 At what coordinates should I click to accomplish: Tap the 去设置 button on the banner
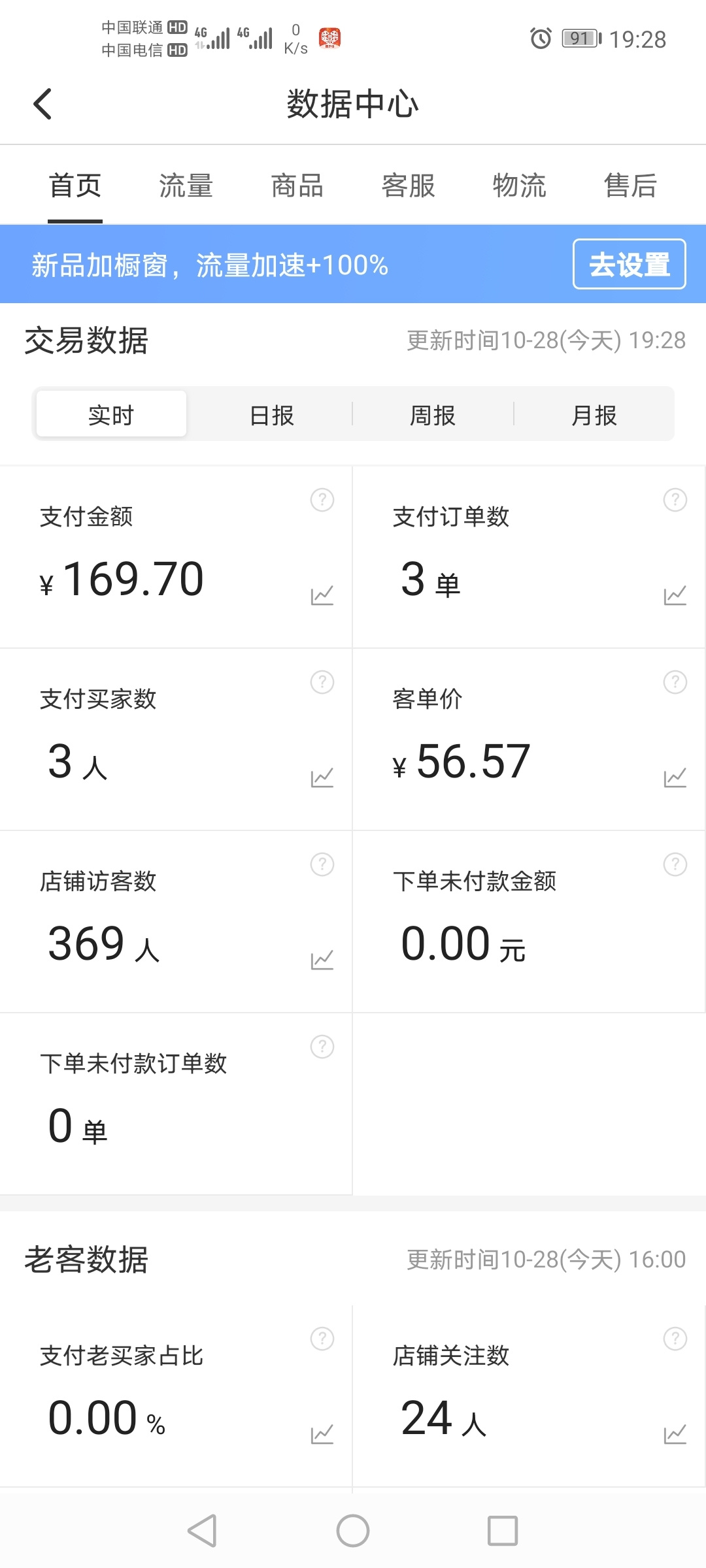click(630, 264)
